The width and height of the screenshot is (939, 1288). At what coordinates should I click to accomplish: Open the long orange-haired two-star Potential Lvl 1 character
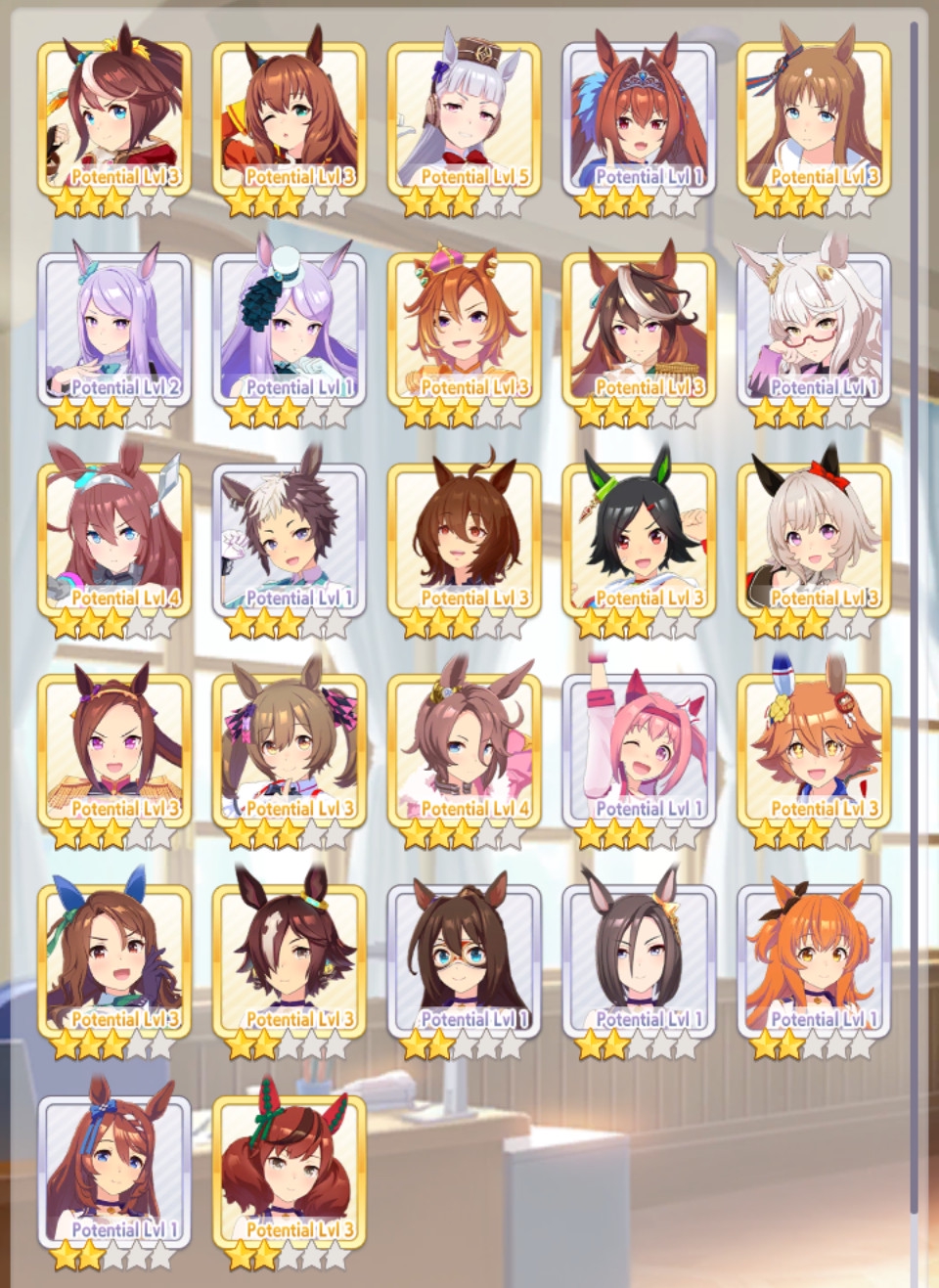coord(814,960)
